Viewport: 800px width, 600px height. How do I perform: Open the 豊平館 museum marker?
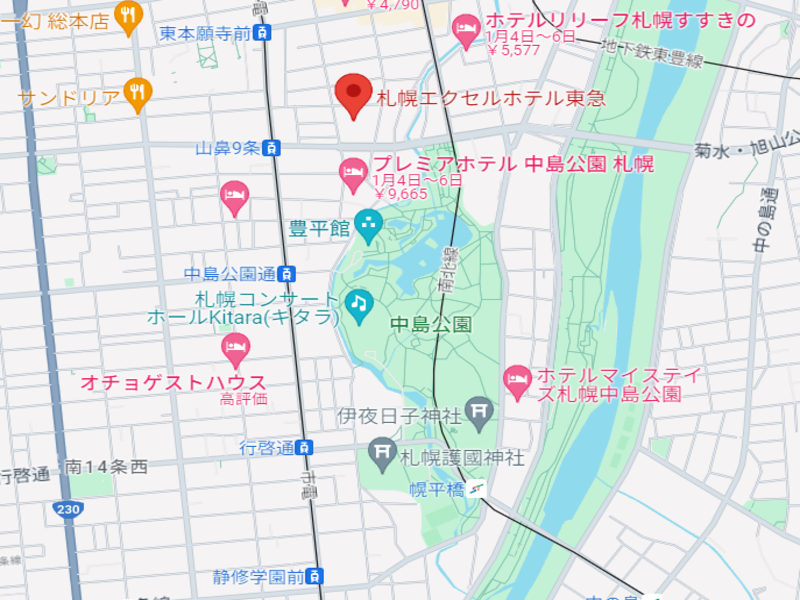pos(369,227)
